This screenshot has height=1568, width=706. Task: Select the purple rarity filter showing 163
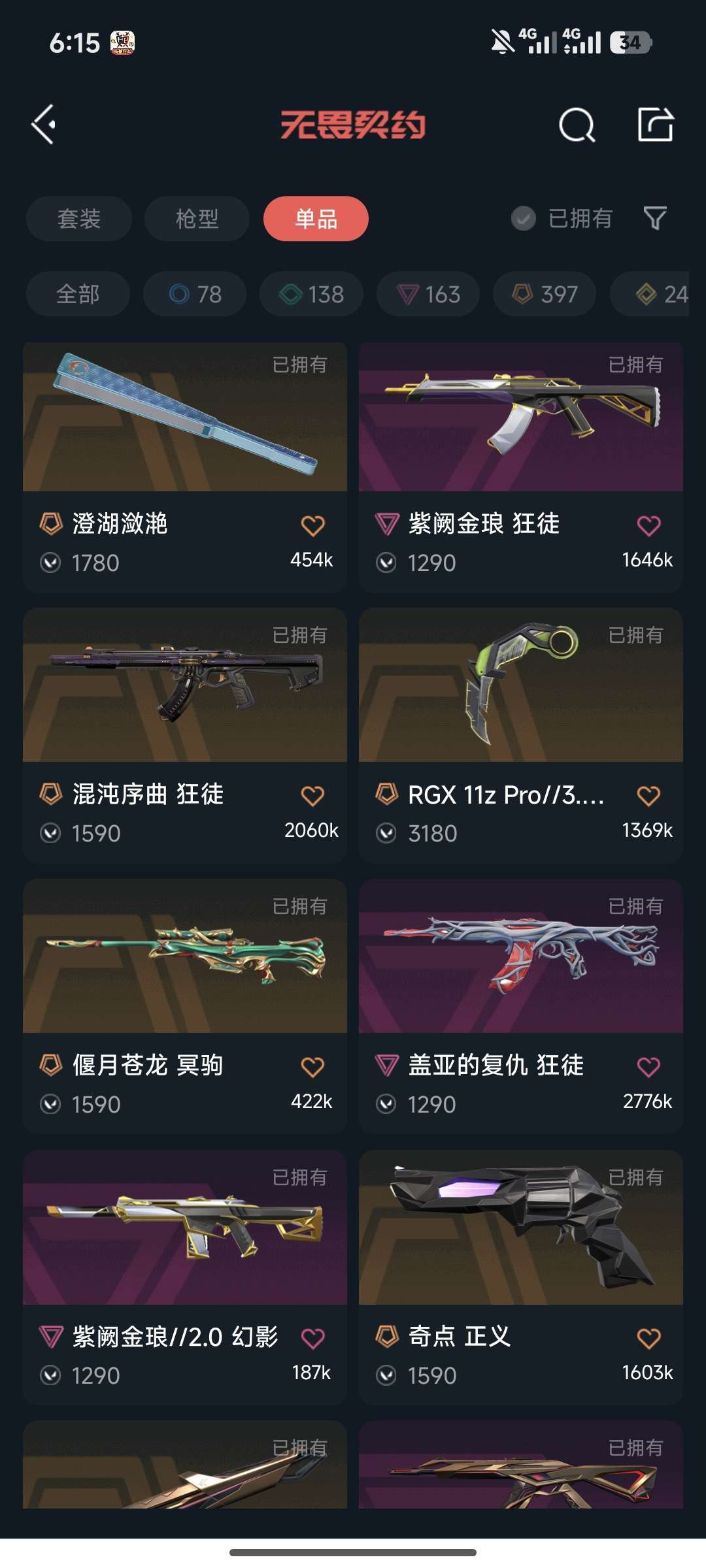pyautogui.click(x=427, y=294)
